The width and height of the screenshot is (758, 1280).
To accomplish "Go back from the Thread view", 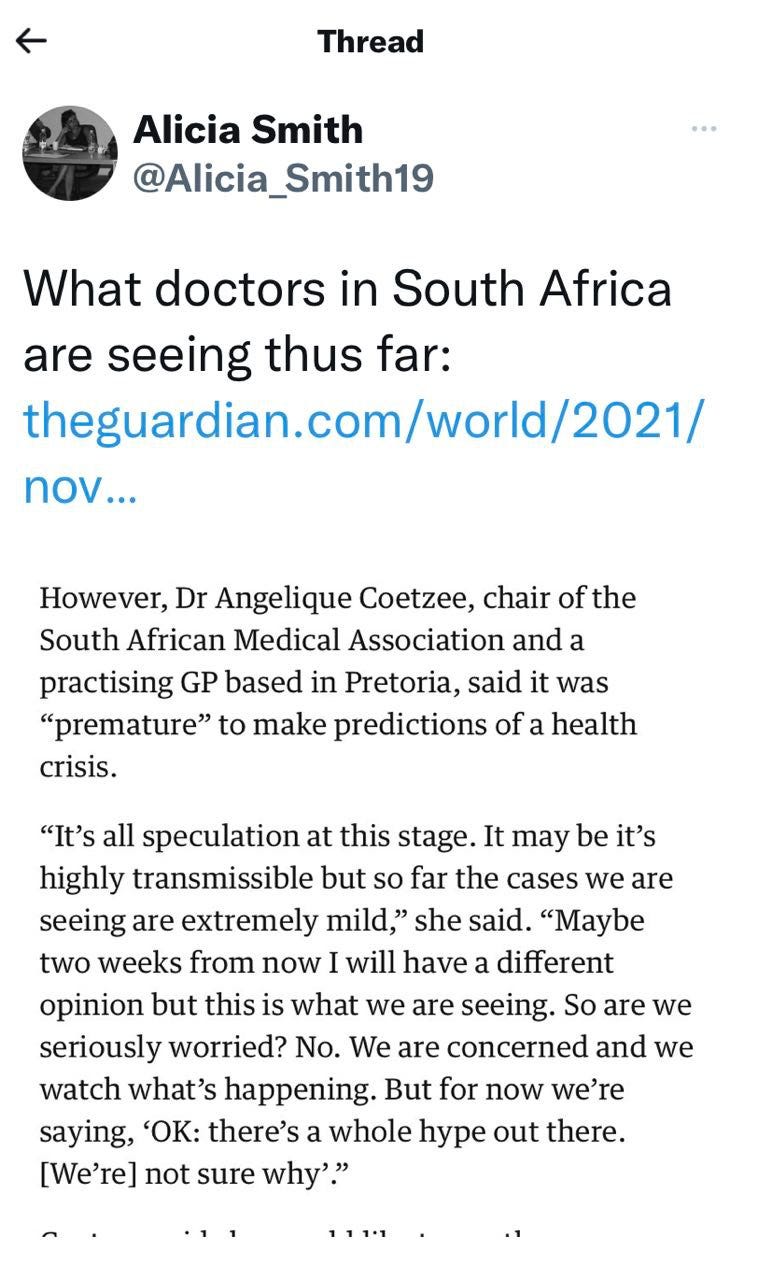I will pyautogui.click(x=33, y=41).
